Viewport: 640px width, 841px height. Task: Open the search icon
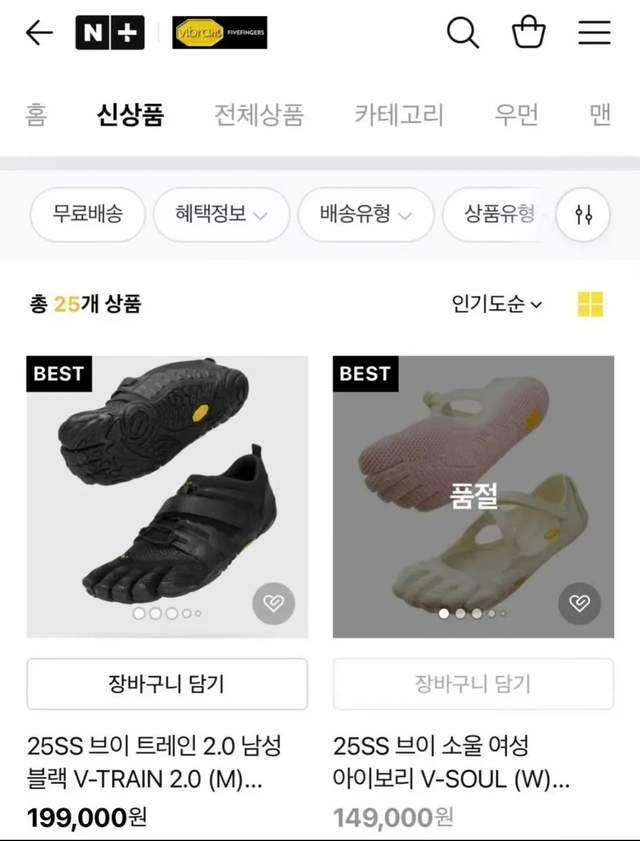(x=462, y=33)
